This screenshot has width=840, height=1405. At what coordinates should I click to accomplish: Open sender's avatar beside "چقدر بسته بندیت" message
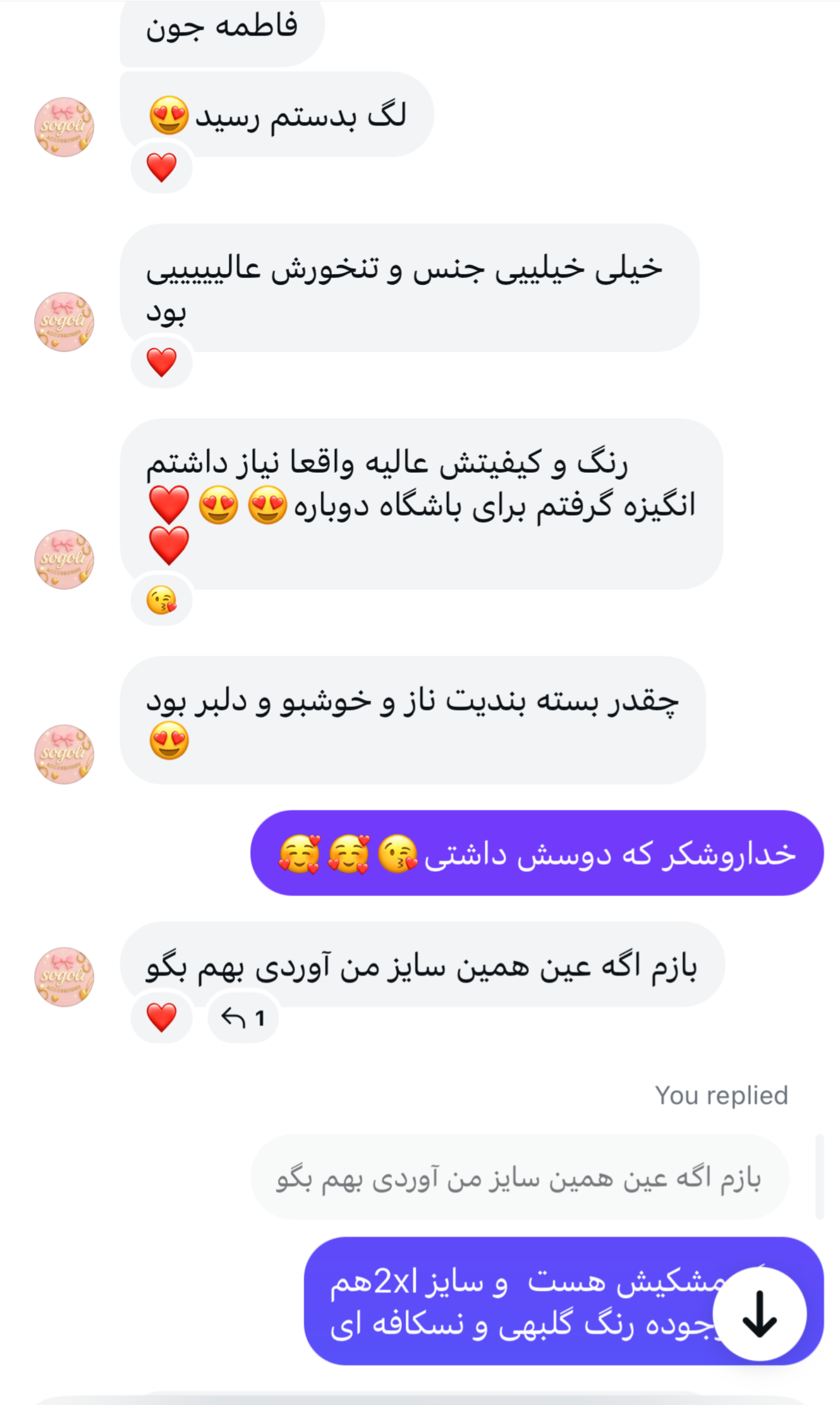64,754
